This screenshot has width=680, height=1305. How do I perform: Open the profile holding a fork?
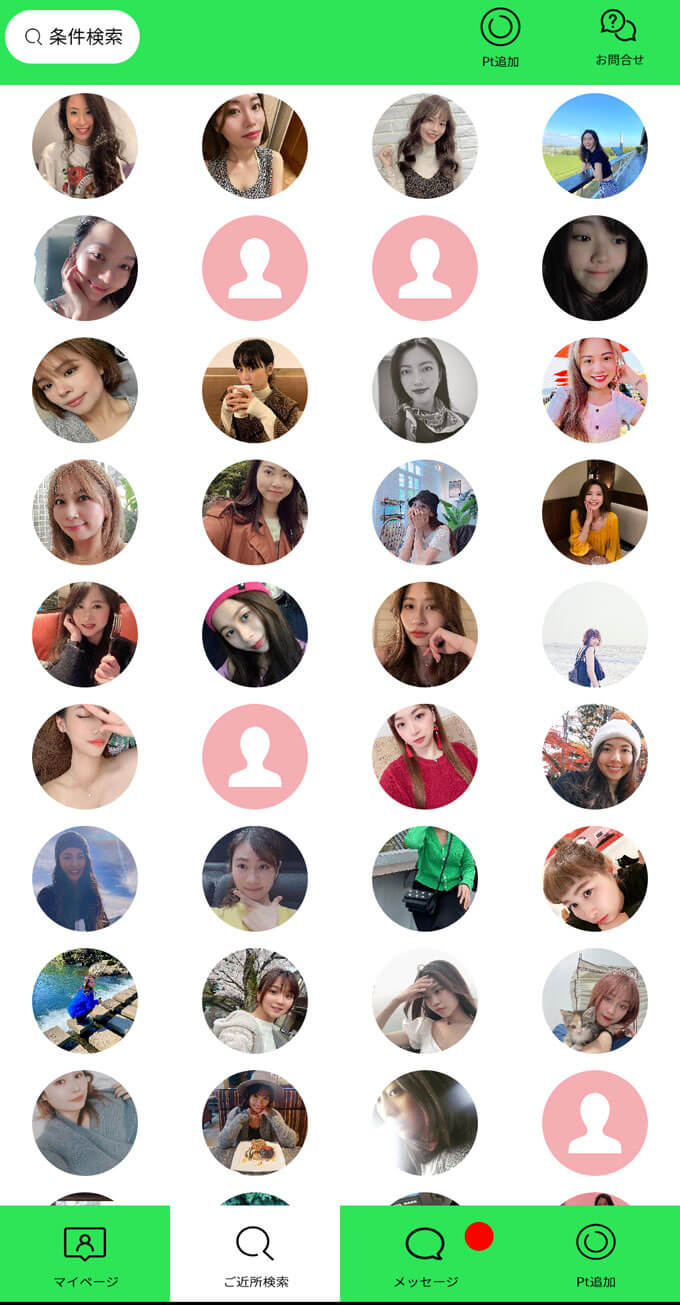[x=85, y=634]
